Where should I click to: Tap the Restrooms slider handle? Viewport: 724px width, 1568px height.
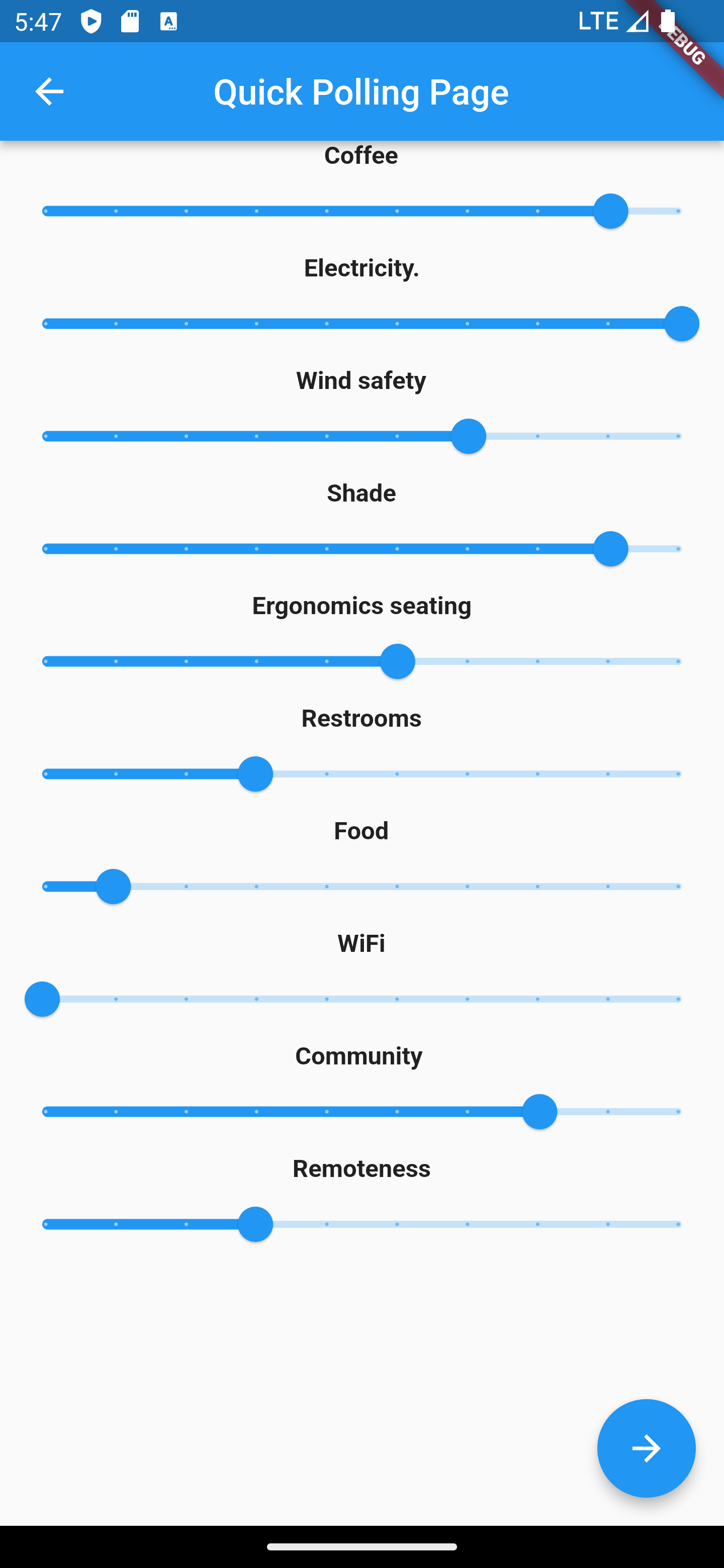click(x=255, y=774)
